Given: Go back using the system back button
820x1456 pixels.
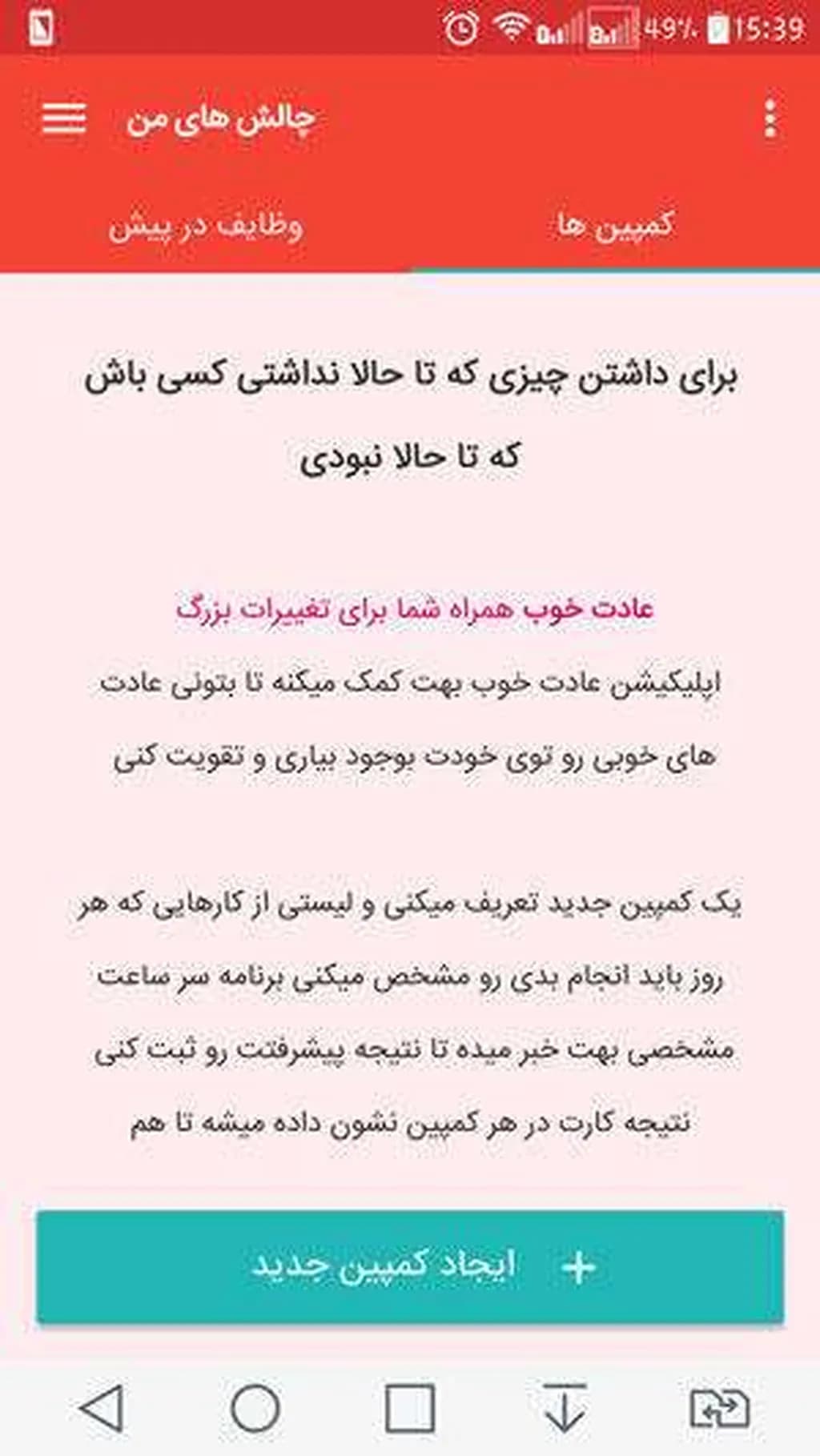Looking at the screenshot, I should [102, 1408].
